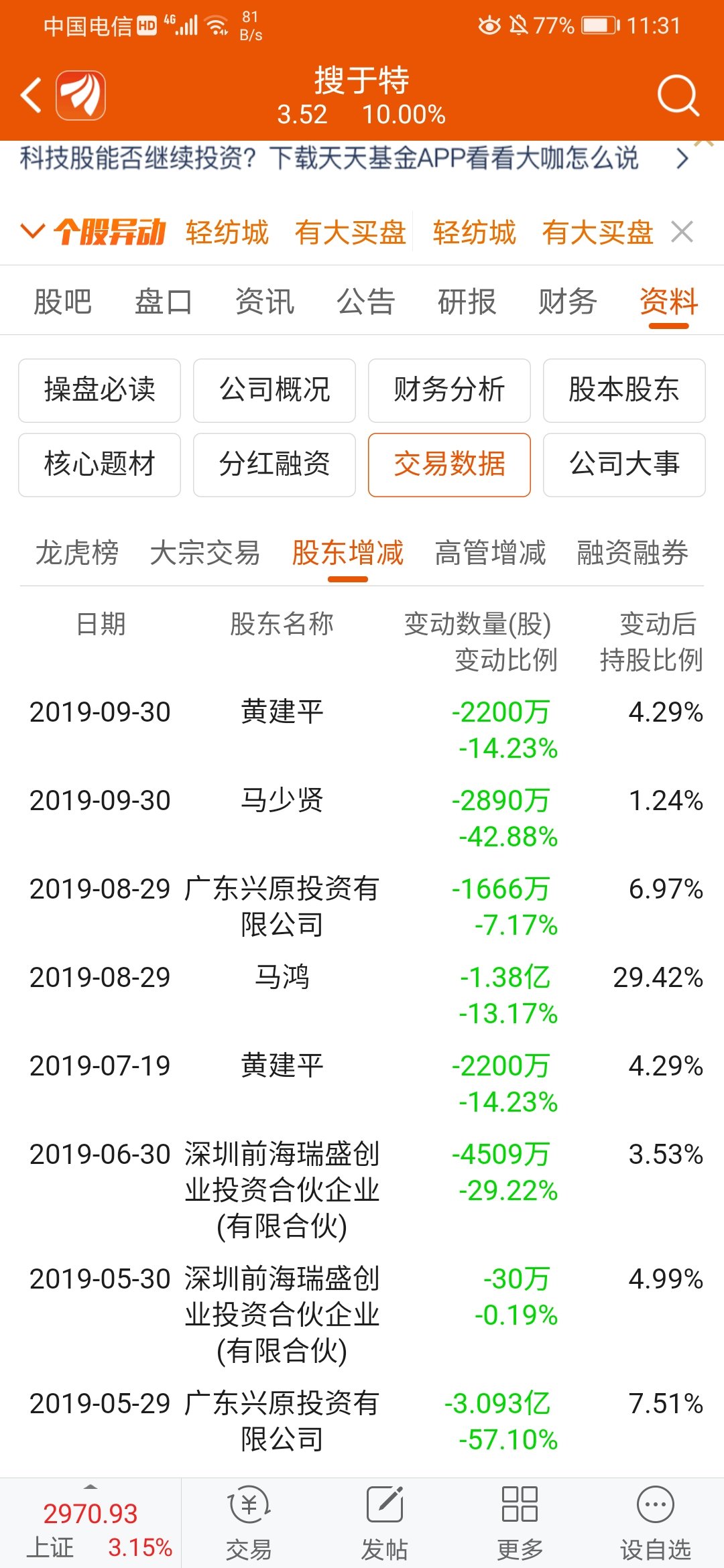Tap the 股本股东 button

point(623,391)
